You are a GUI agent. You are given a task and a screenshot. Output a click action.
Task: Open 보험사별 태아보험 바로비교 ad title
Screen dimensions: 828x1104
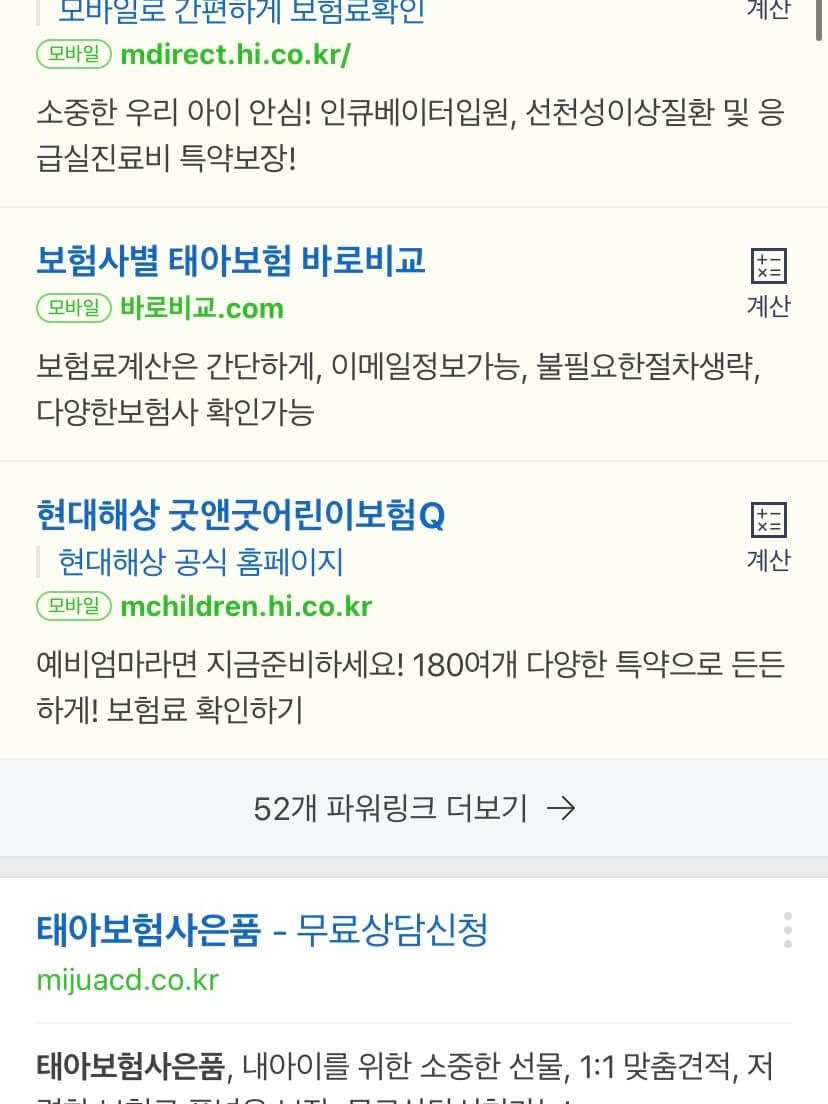[x=231, y=261]
